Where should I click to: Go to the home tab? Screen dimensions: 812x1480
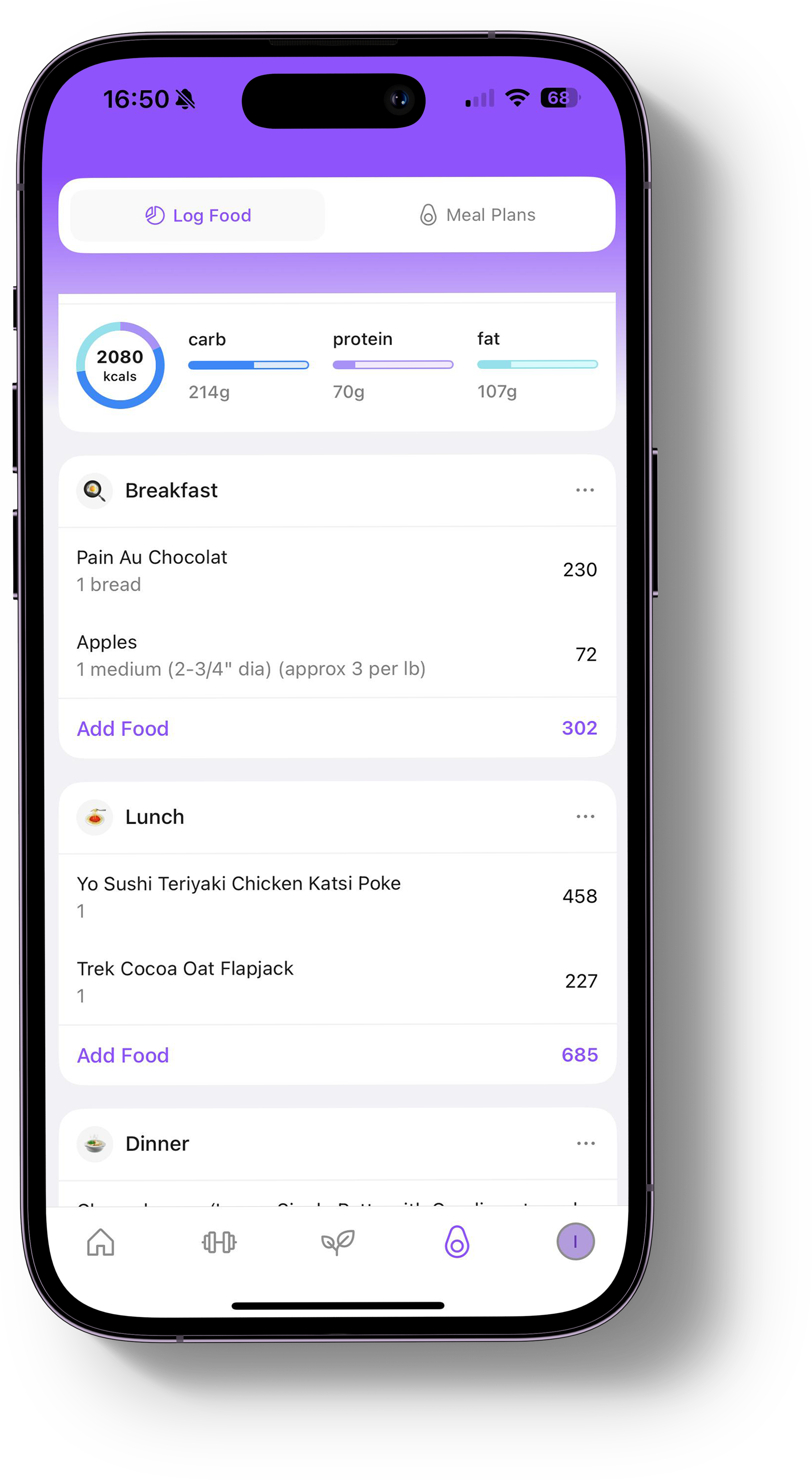point(100,1242)
